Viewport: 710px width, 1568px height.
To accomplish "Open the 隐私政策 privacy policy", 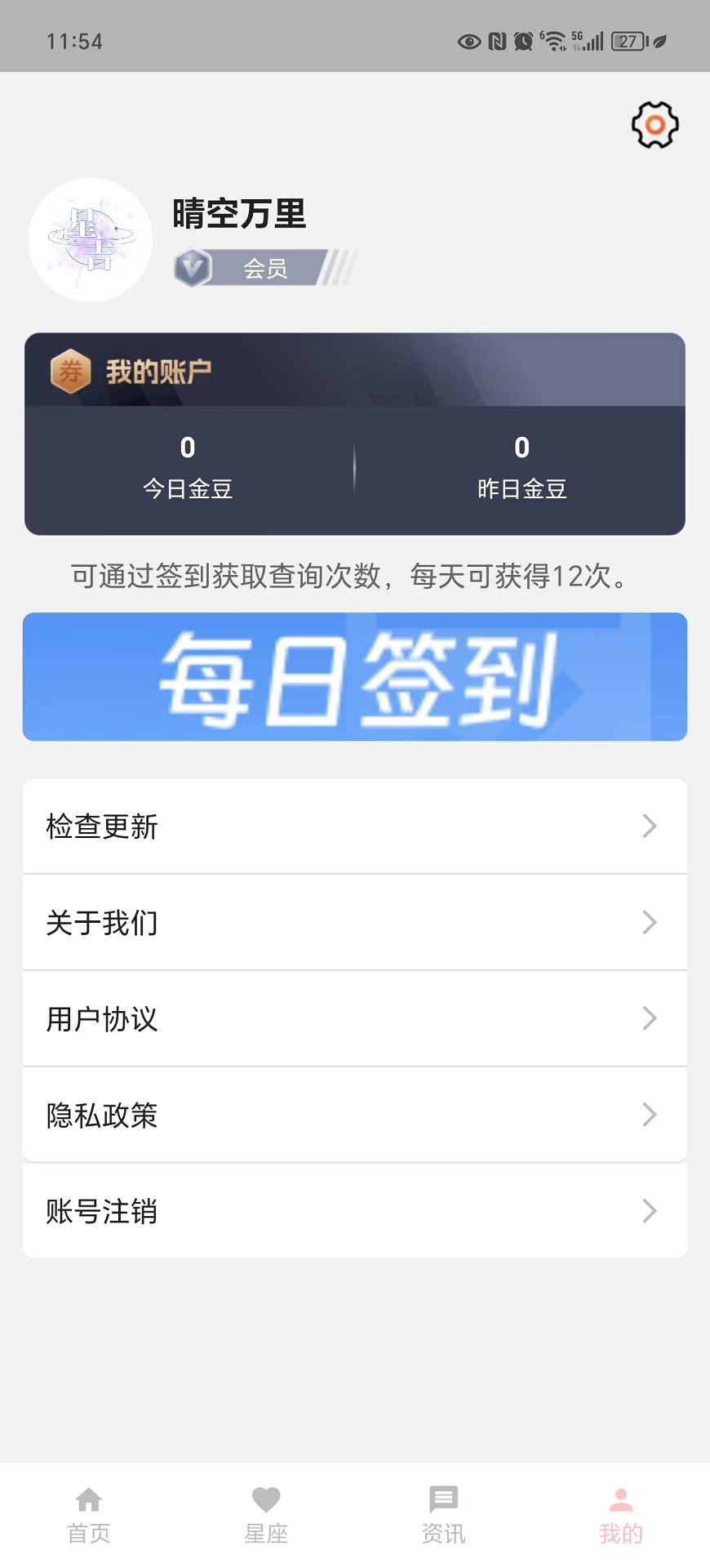I will (x=355, y=1115).
